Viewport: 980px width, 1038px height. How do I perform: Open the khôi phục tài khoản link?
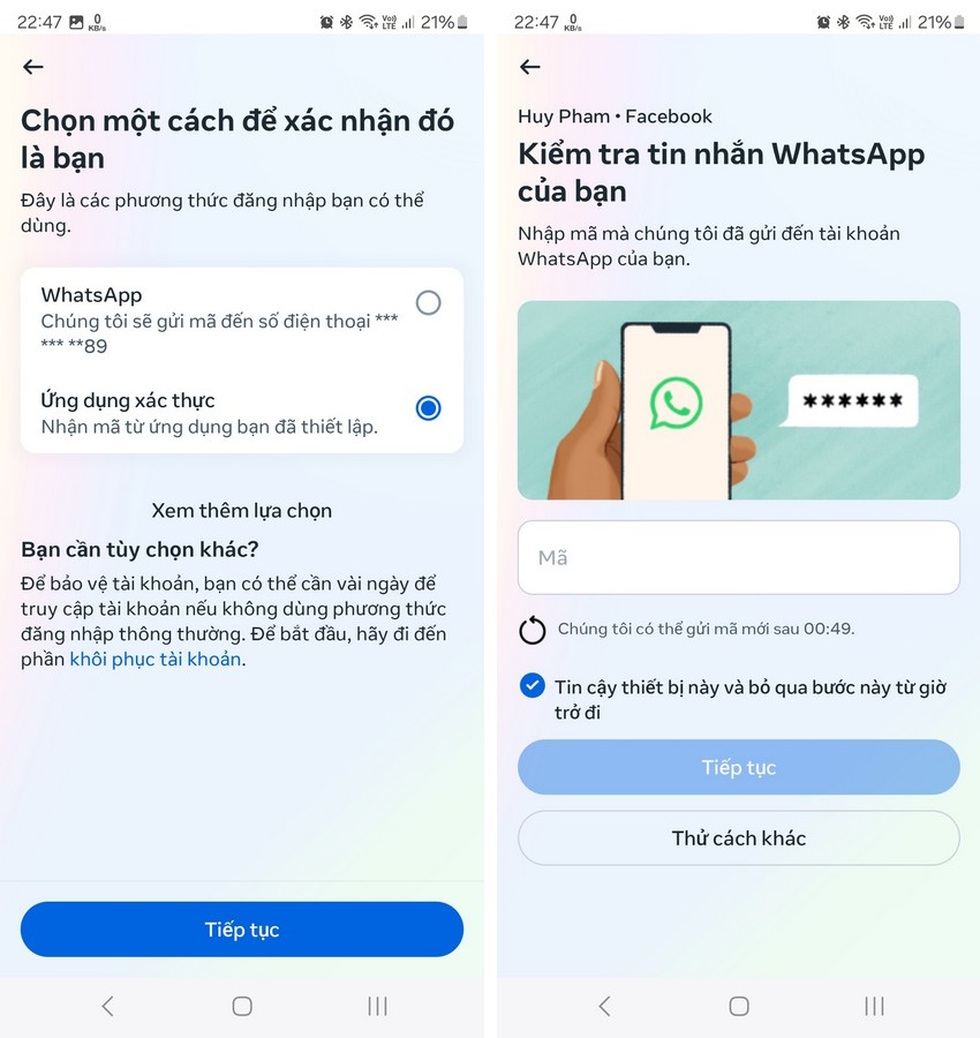coord(155,659)
